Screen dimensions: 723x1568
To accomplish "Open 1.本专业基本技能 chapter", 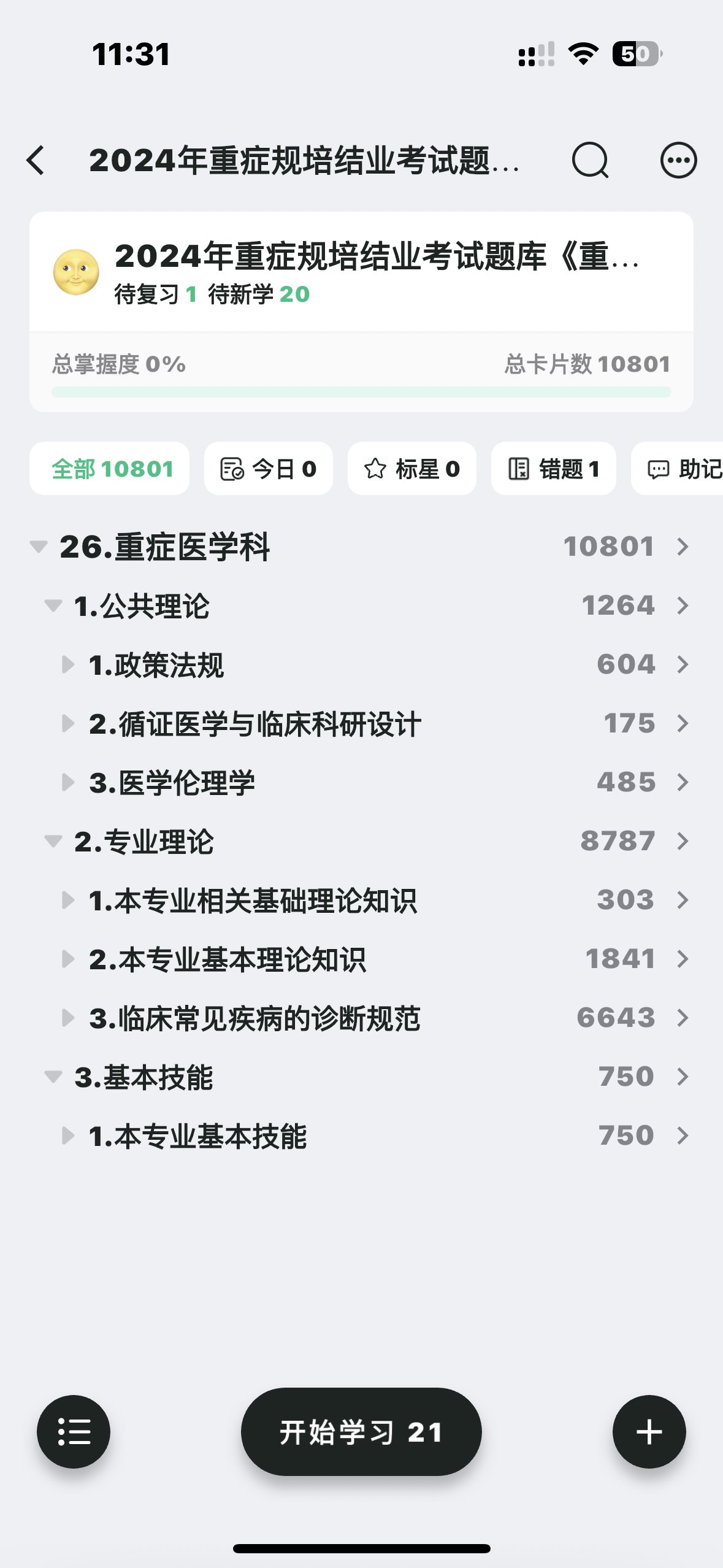I will [362, 1136].
